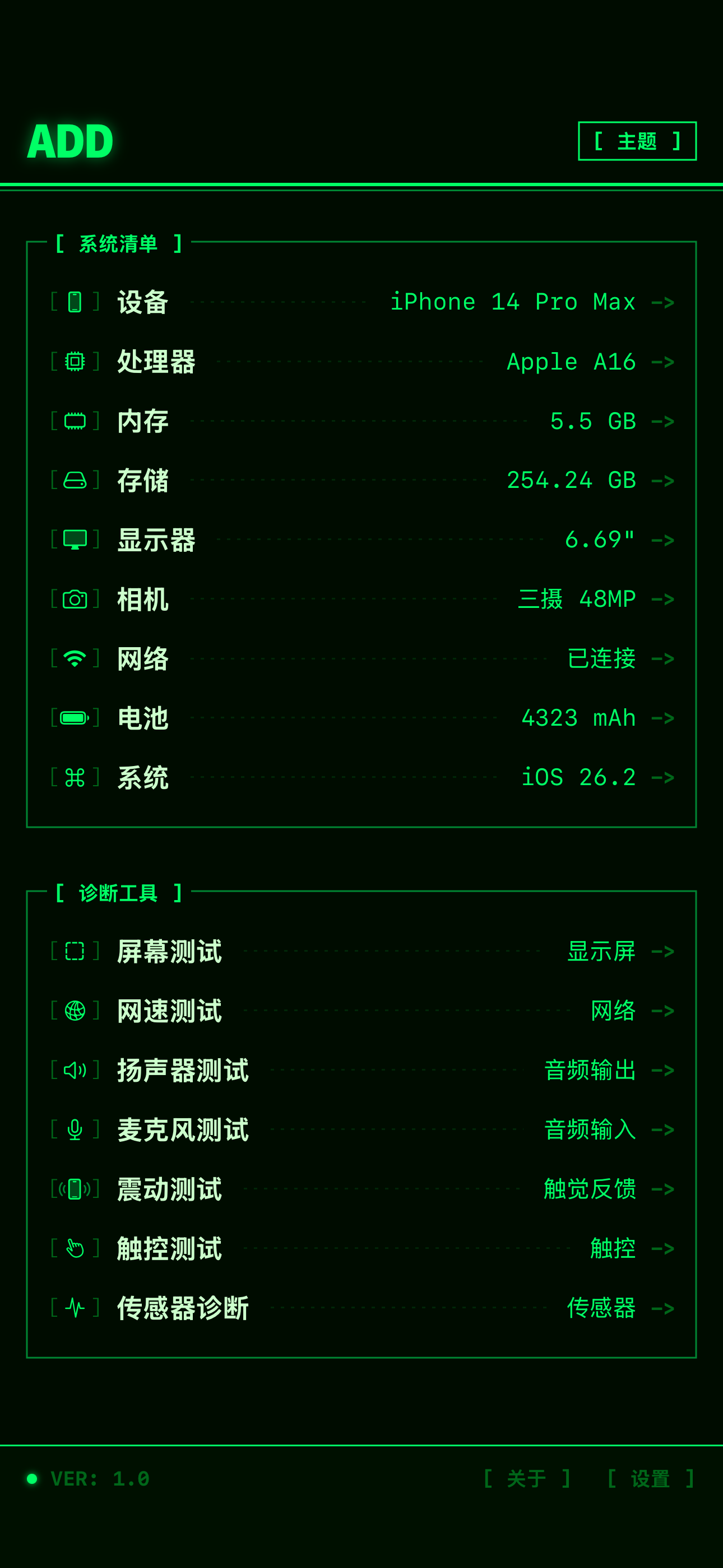Viewport: 723px width, 1568px height.
Task: Select the battery icon beside 电池
Action: pos(74,718)
